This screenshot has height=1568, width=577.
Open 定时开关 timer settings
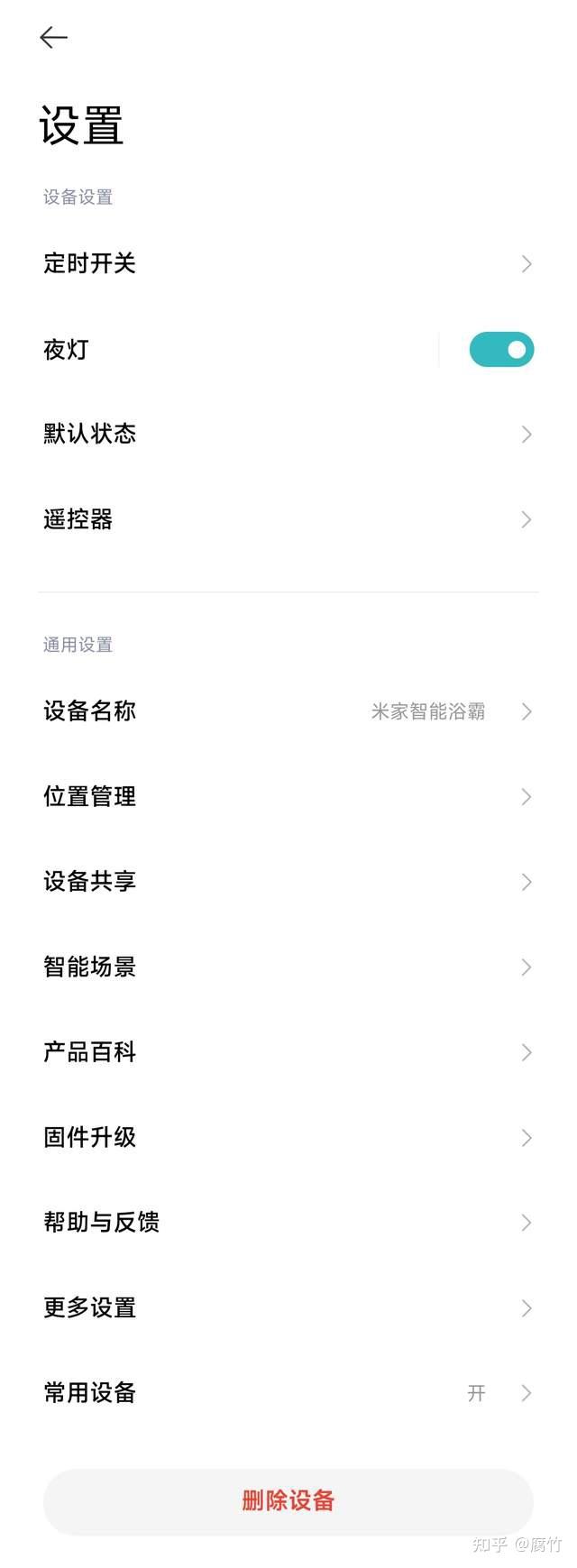[x=288, y=263]
